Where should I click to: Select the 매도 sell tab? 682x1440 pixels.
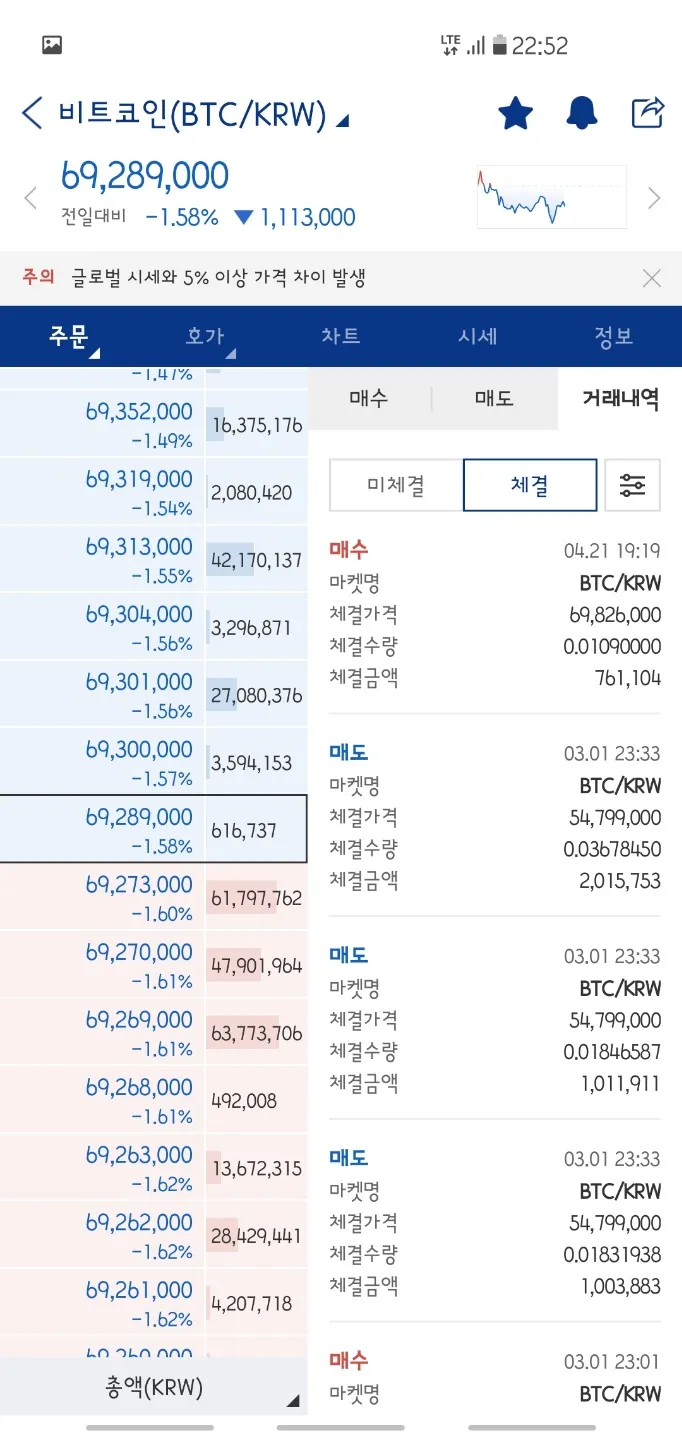click(x=494, y=398)
